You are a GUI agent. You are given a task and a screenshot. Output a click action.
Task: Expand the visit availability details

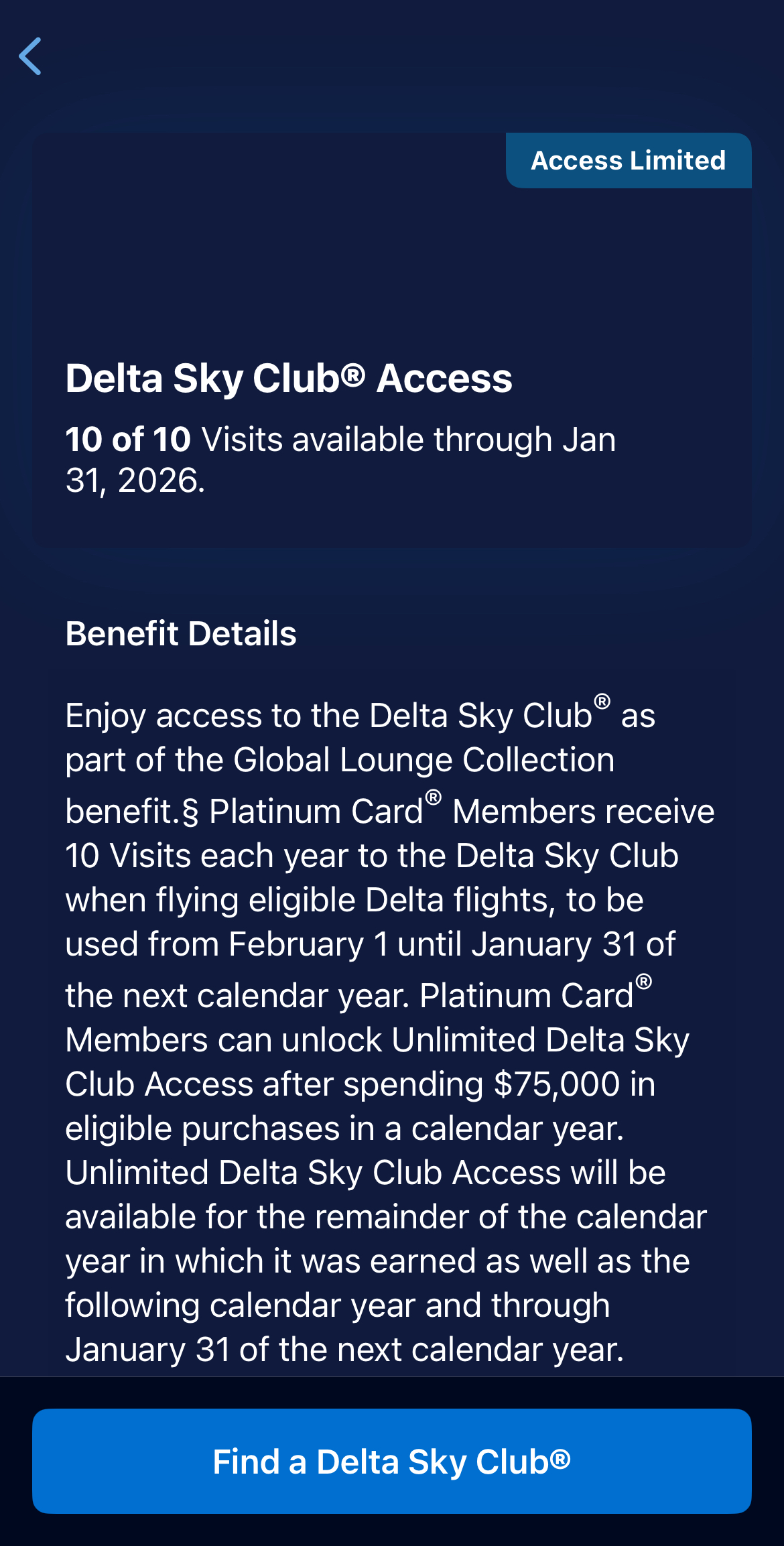pyautogui.click(x=341, y=459)
